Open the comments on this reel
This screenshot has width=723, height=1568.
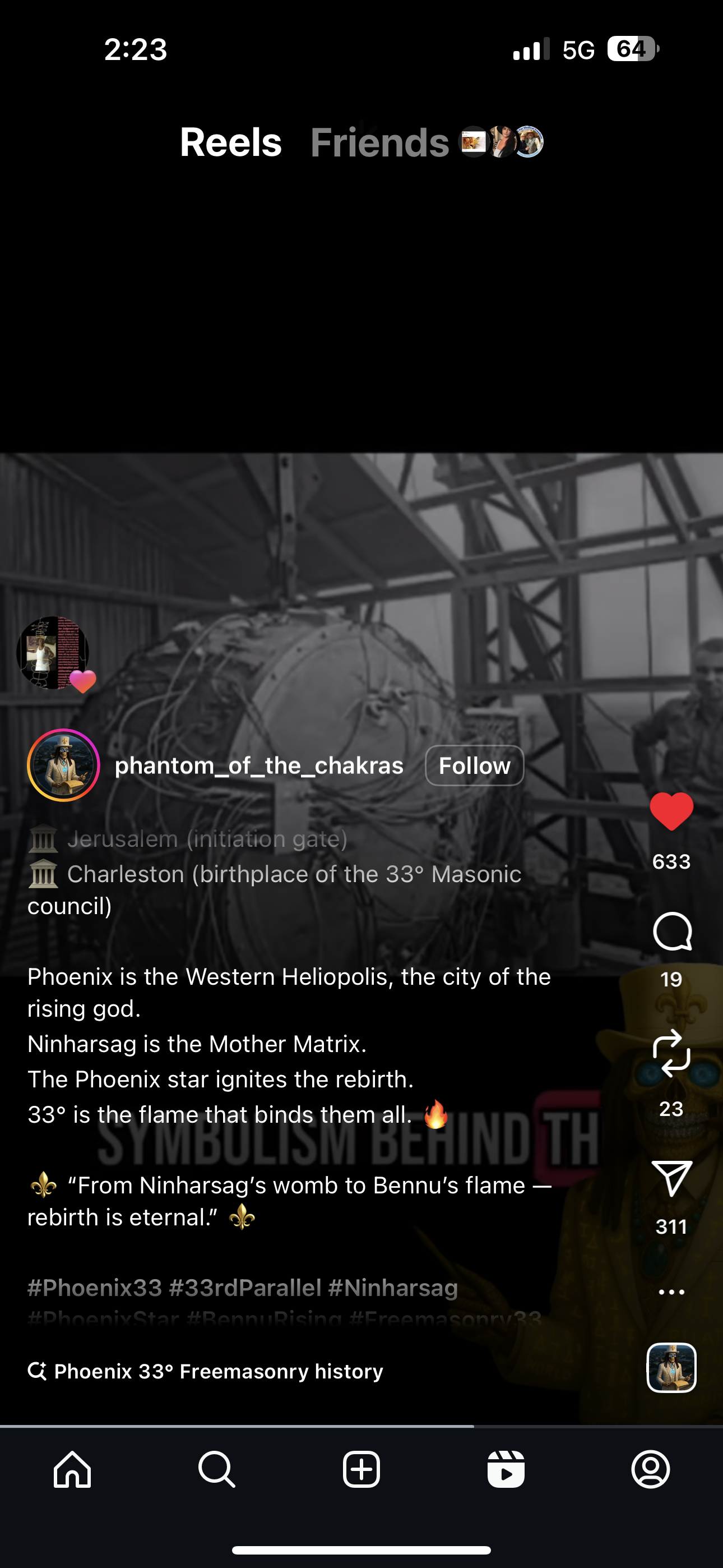point(671,931)
